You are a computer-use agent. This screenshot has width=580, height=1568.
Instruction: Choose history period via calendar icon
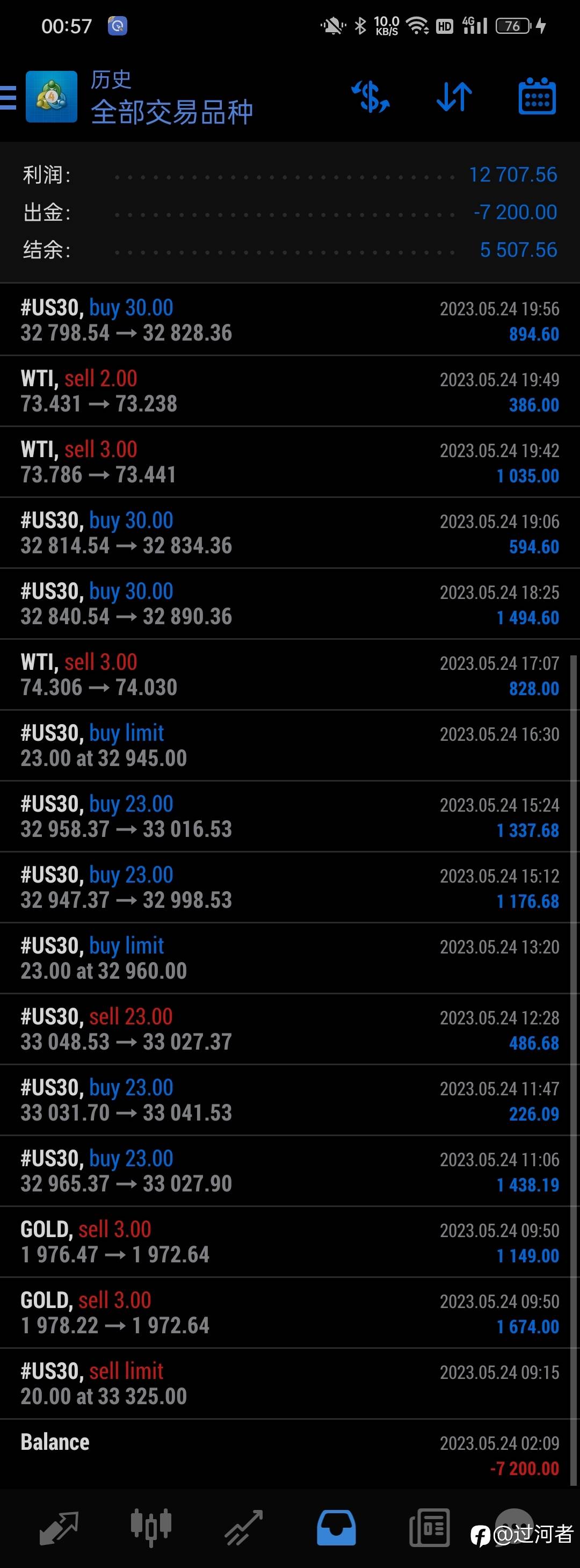[x=537, y=97]
